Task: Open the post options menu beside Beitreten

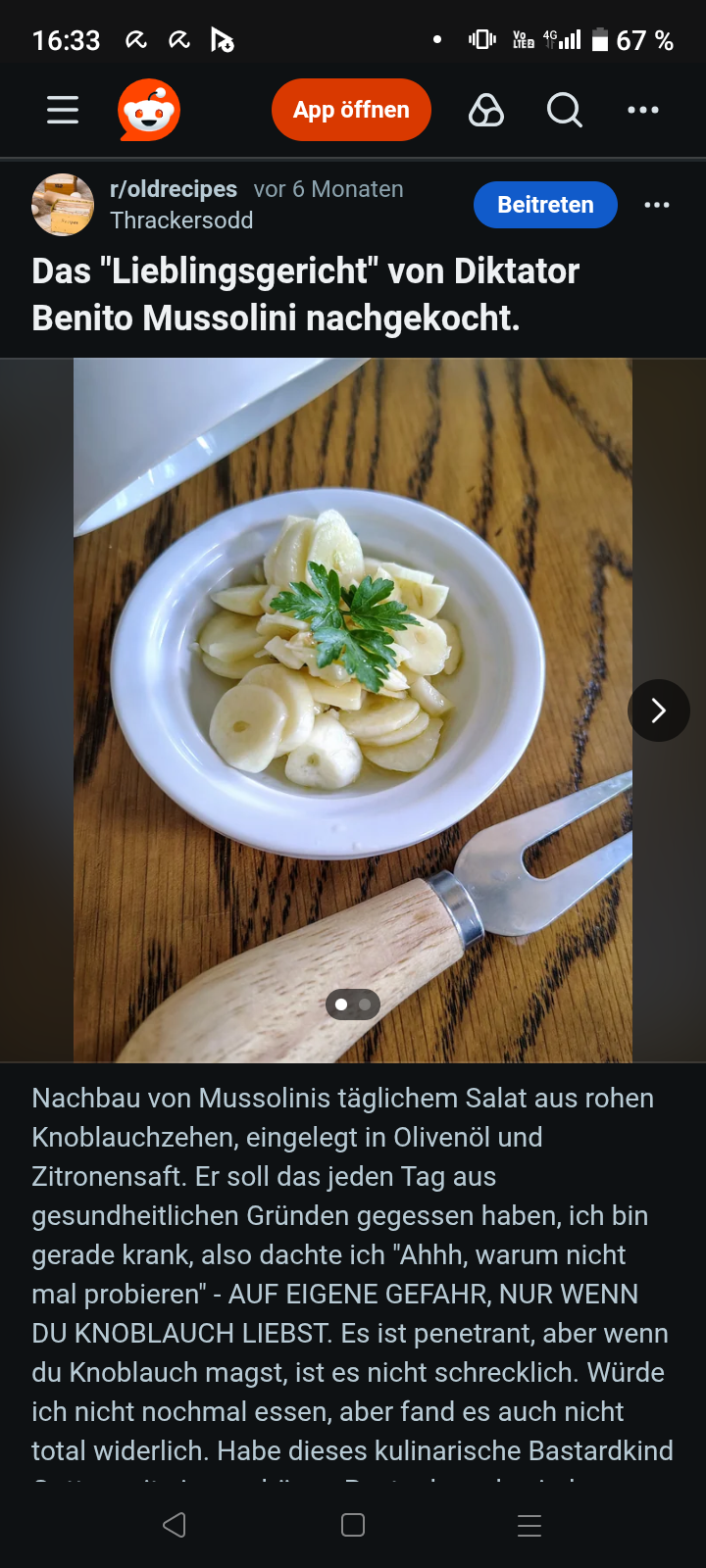Action: coord(657,205)
